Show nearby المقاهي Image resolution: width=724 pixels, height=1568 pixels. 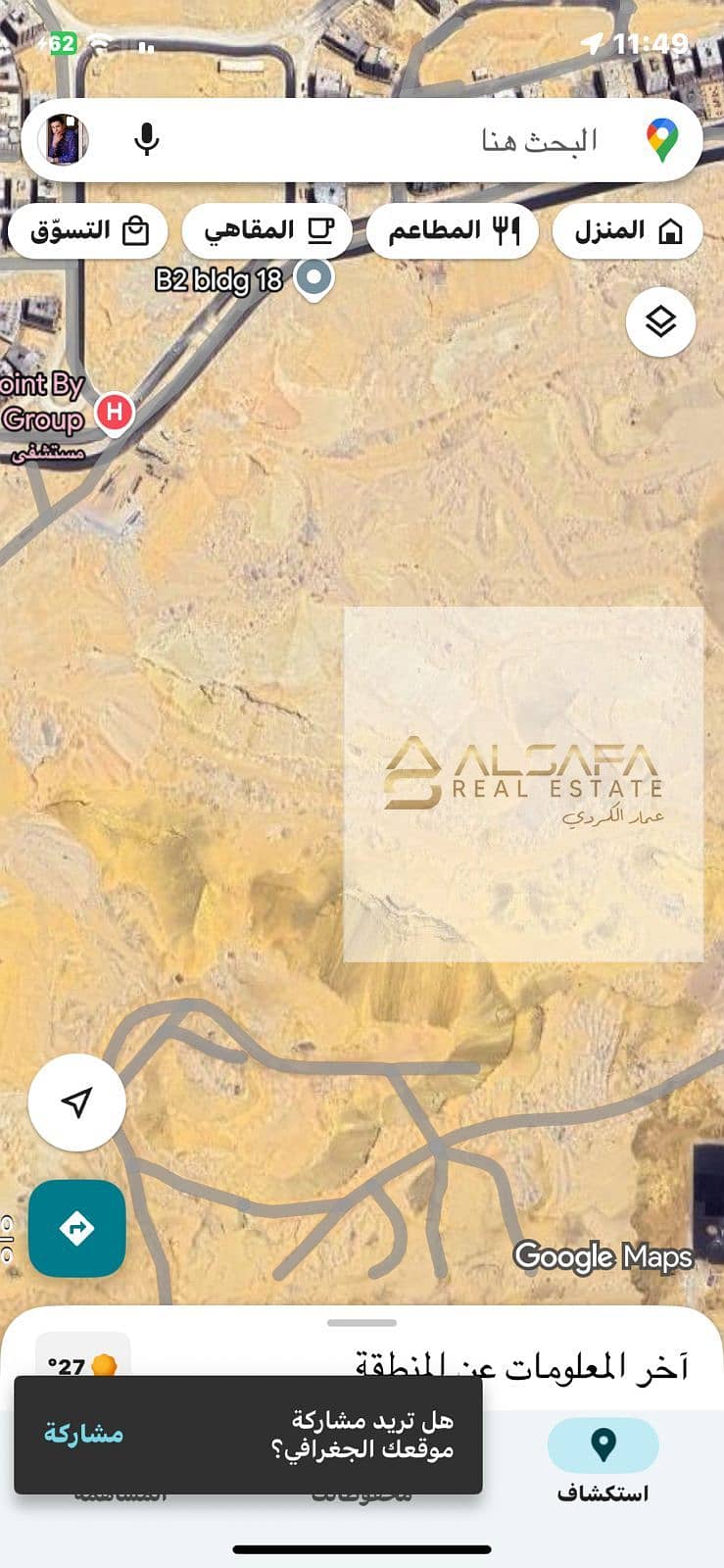click(x=266, y=231)
